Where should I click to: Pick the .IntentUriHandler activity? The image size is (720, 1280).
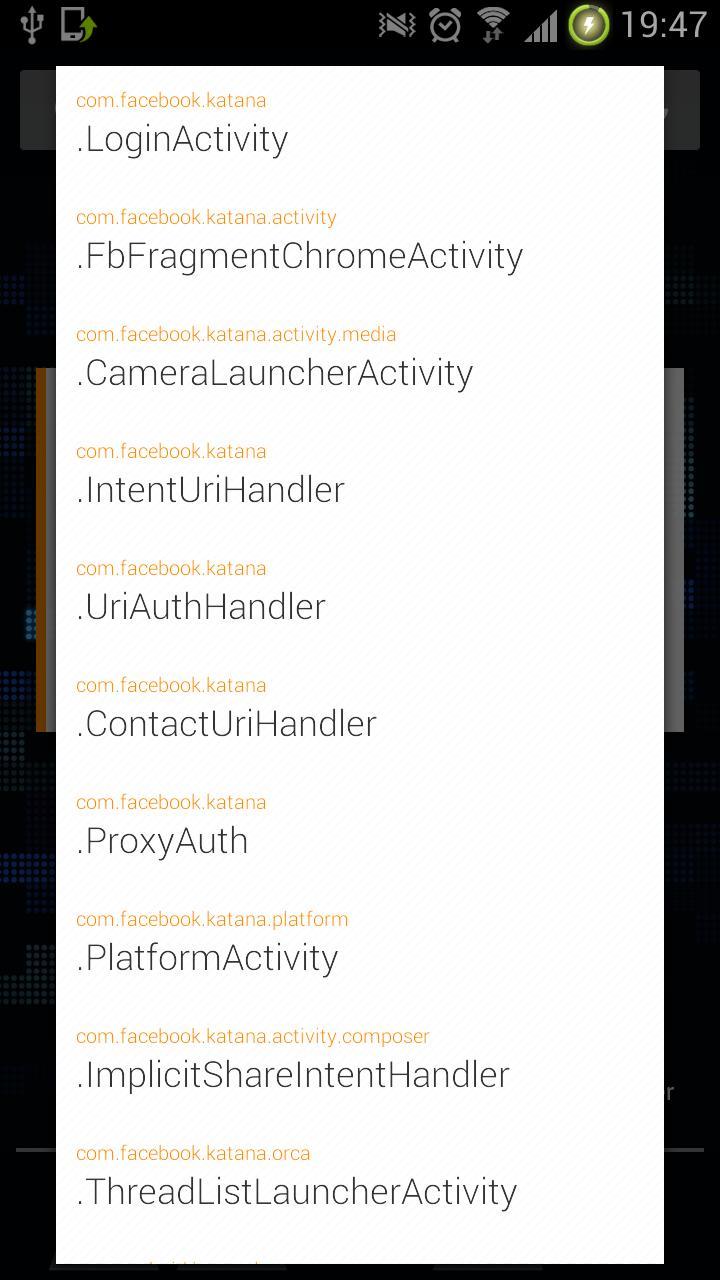pyautogui.click(x=360, y=476)
